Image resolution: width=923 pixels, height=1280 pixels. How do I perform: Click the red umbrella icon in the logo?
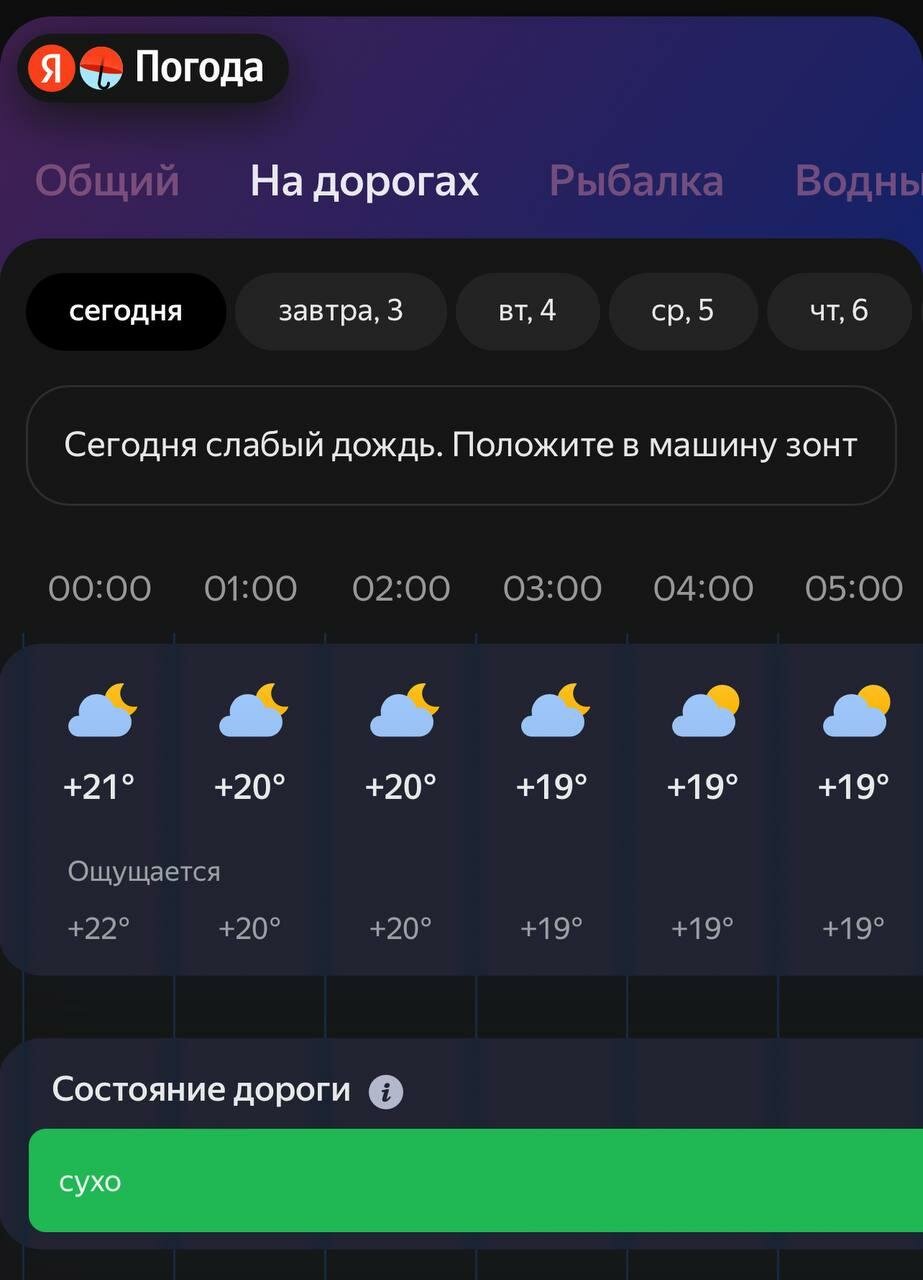[x=104, y=66]
